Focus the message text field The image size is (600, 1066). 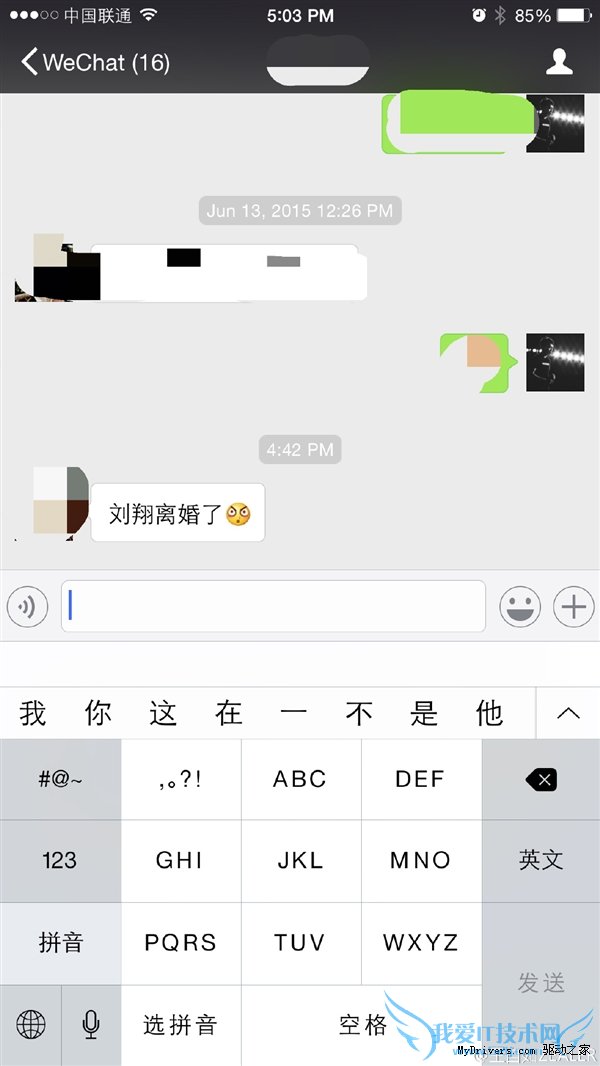point(273,606)
